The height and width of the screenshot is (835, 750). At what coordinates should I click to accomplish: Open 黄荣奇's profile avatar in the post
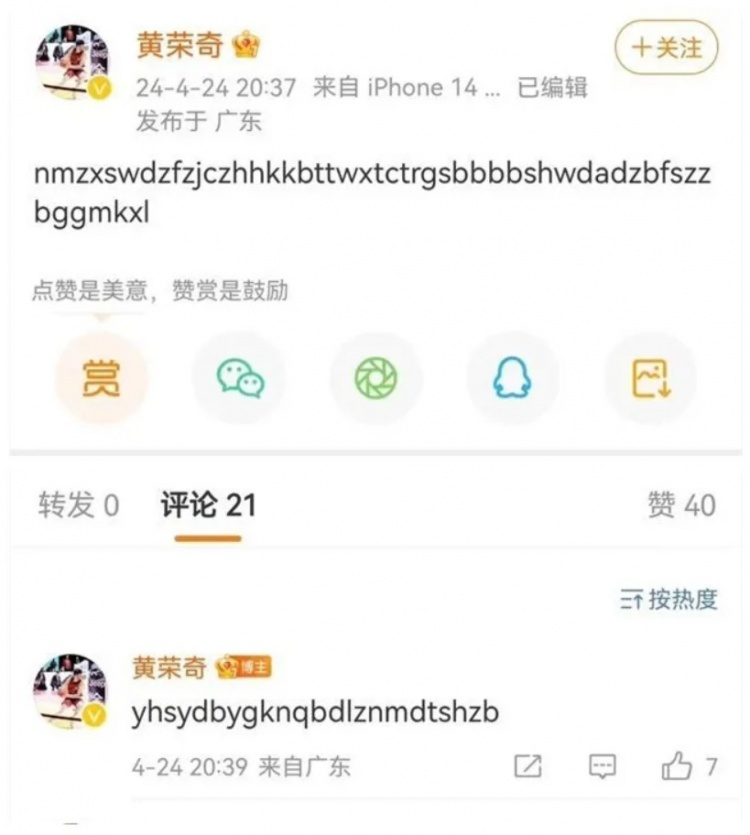[72, 63]
